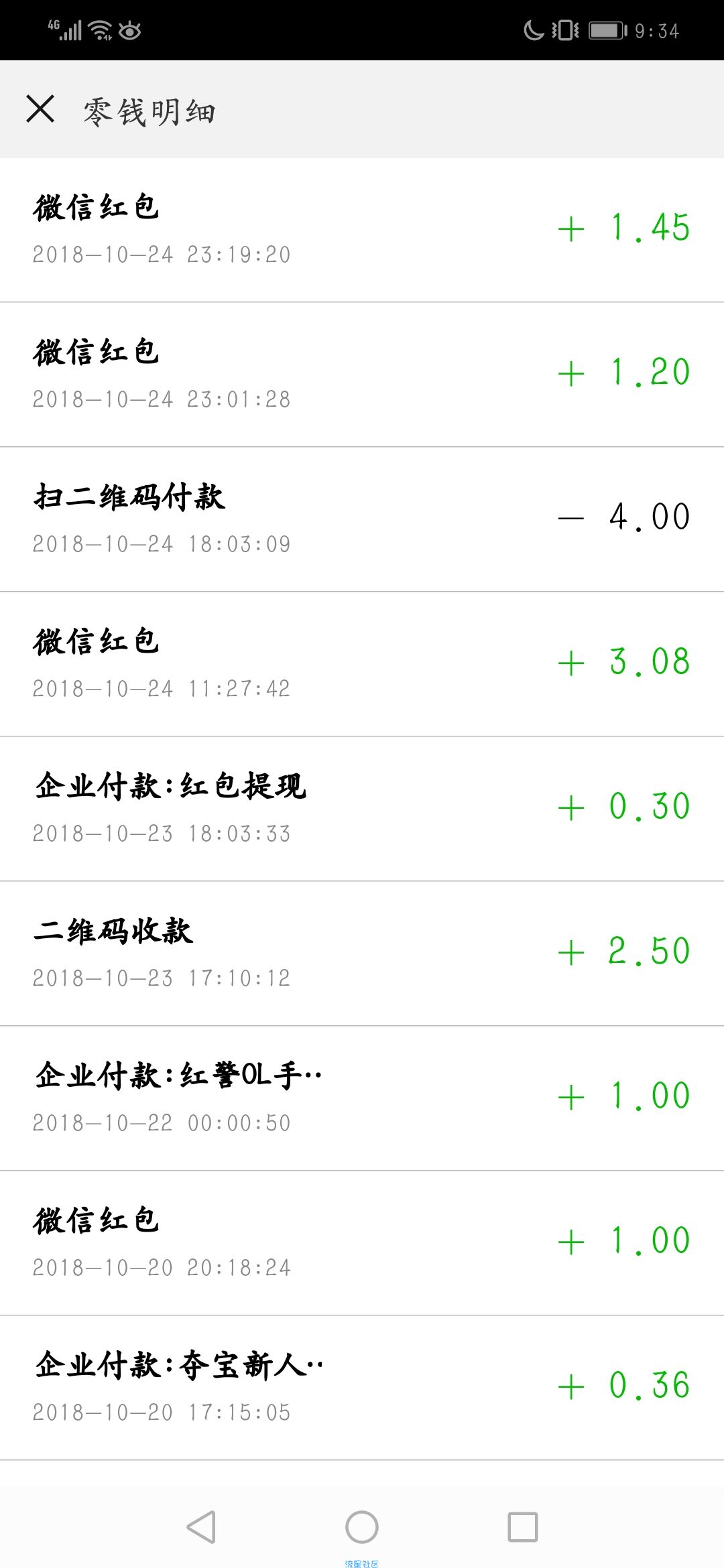Image resolution: width=724 pixels, height=1568 pixels.
Task: Open the 二维码收款 +2.50 record
Action: click(362, 954)
